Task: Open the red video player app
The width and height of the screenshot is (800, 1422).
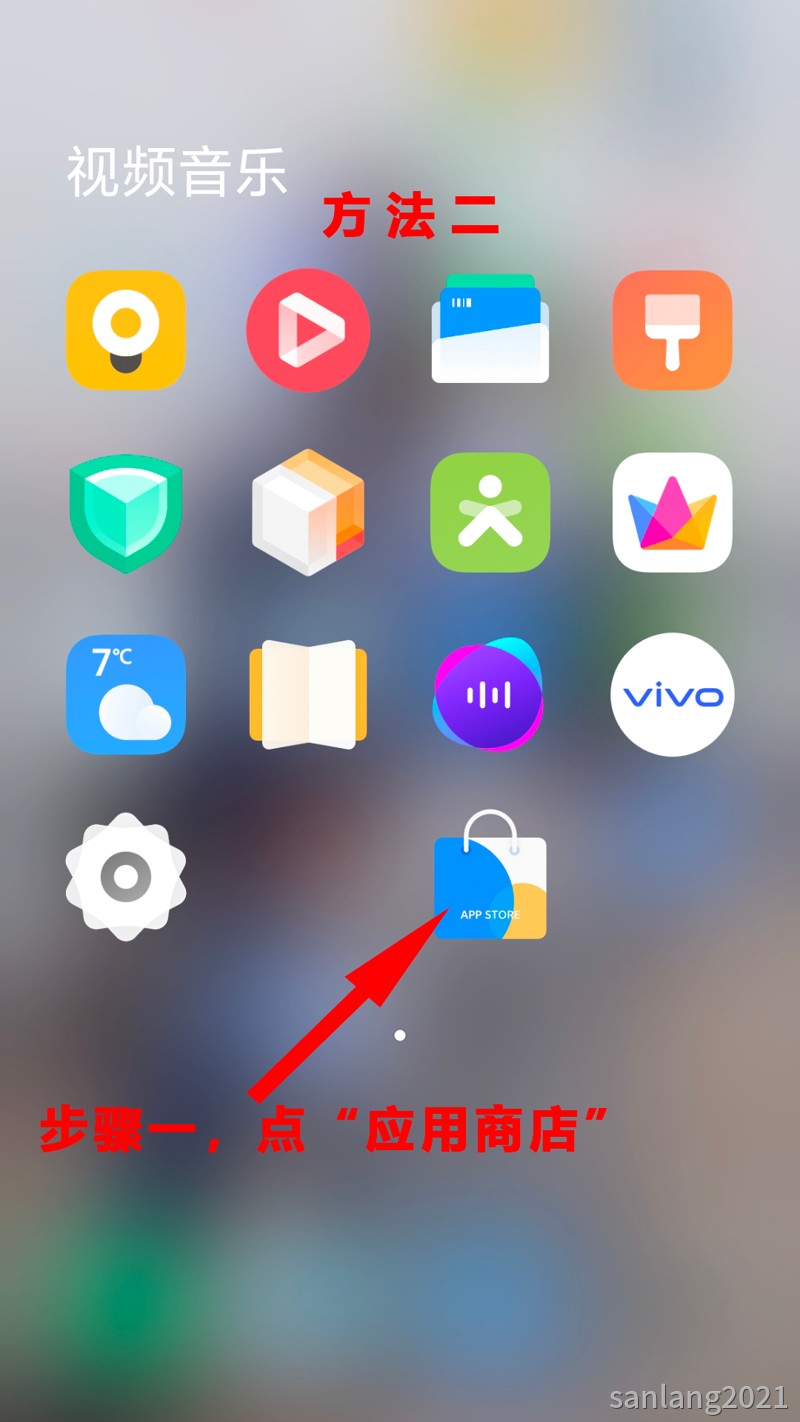Action: pyautogui.click(x=308, y=330)
